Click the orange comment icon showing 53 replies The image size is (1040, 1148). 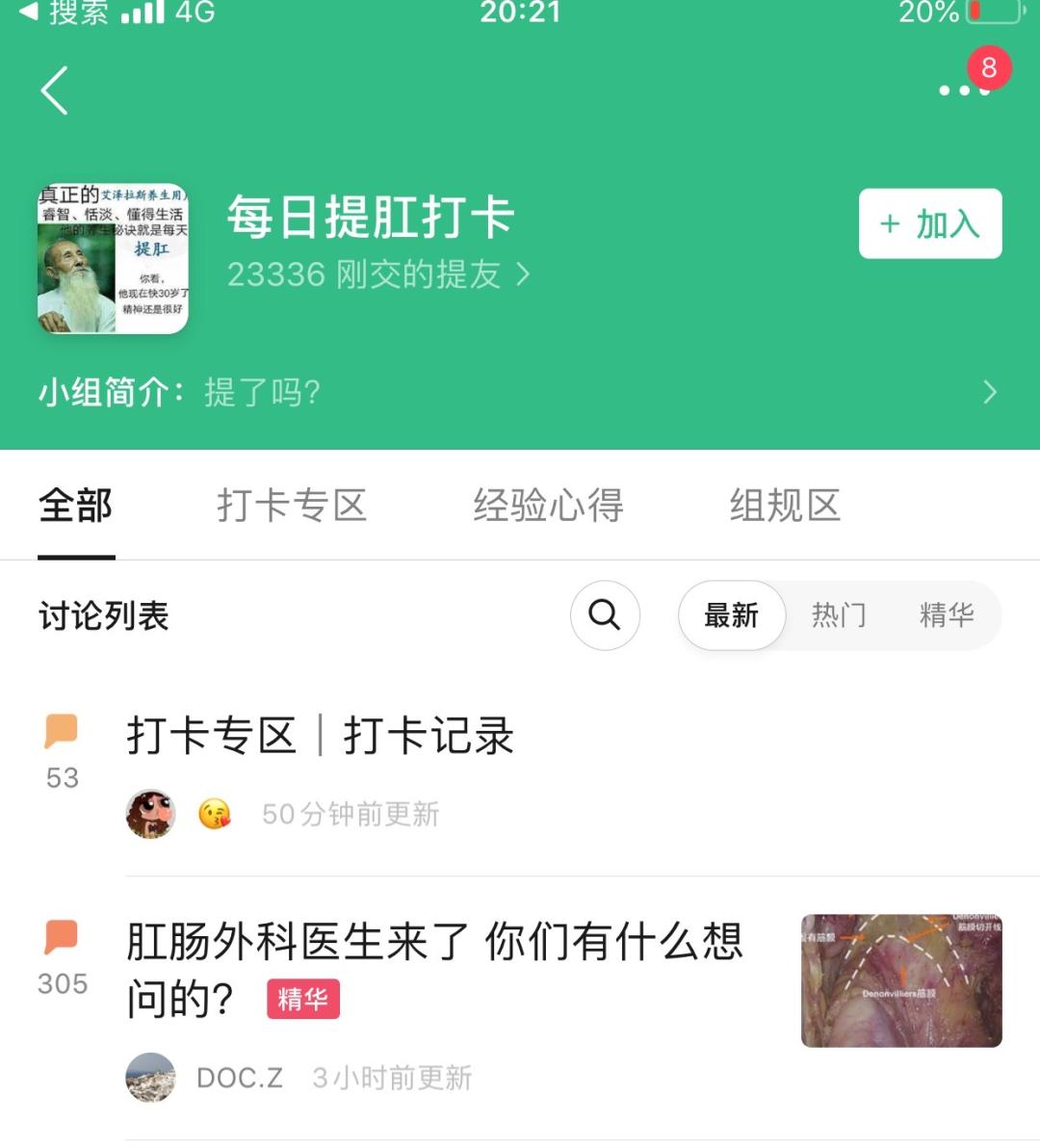click(60, 735)
